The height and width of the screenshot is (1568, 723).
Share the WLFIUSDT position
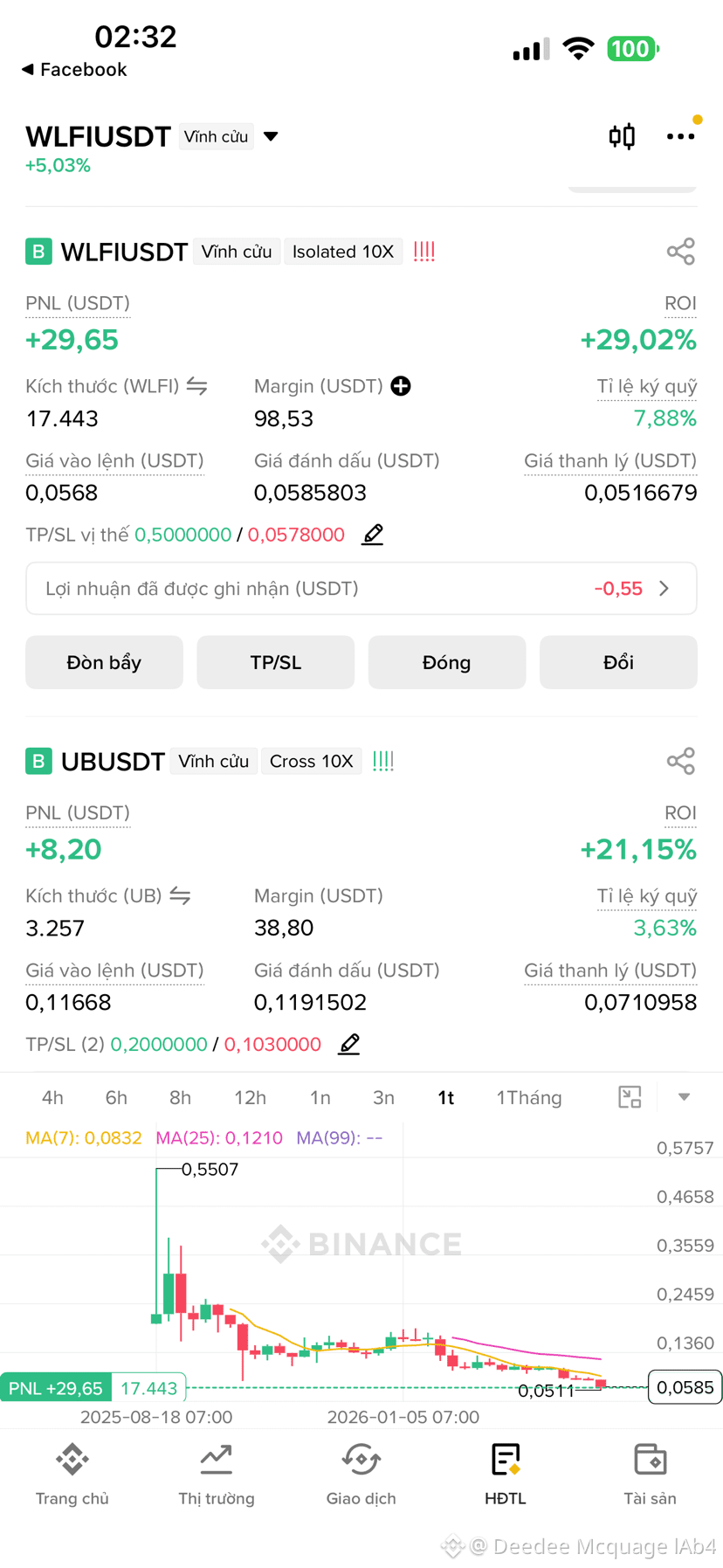coord(680,252)
